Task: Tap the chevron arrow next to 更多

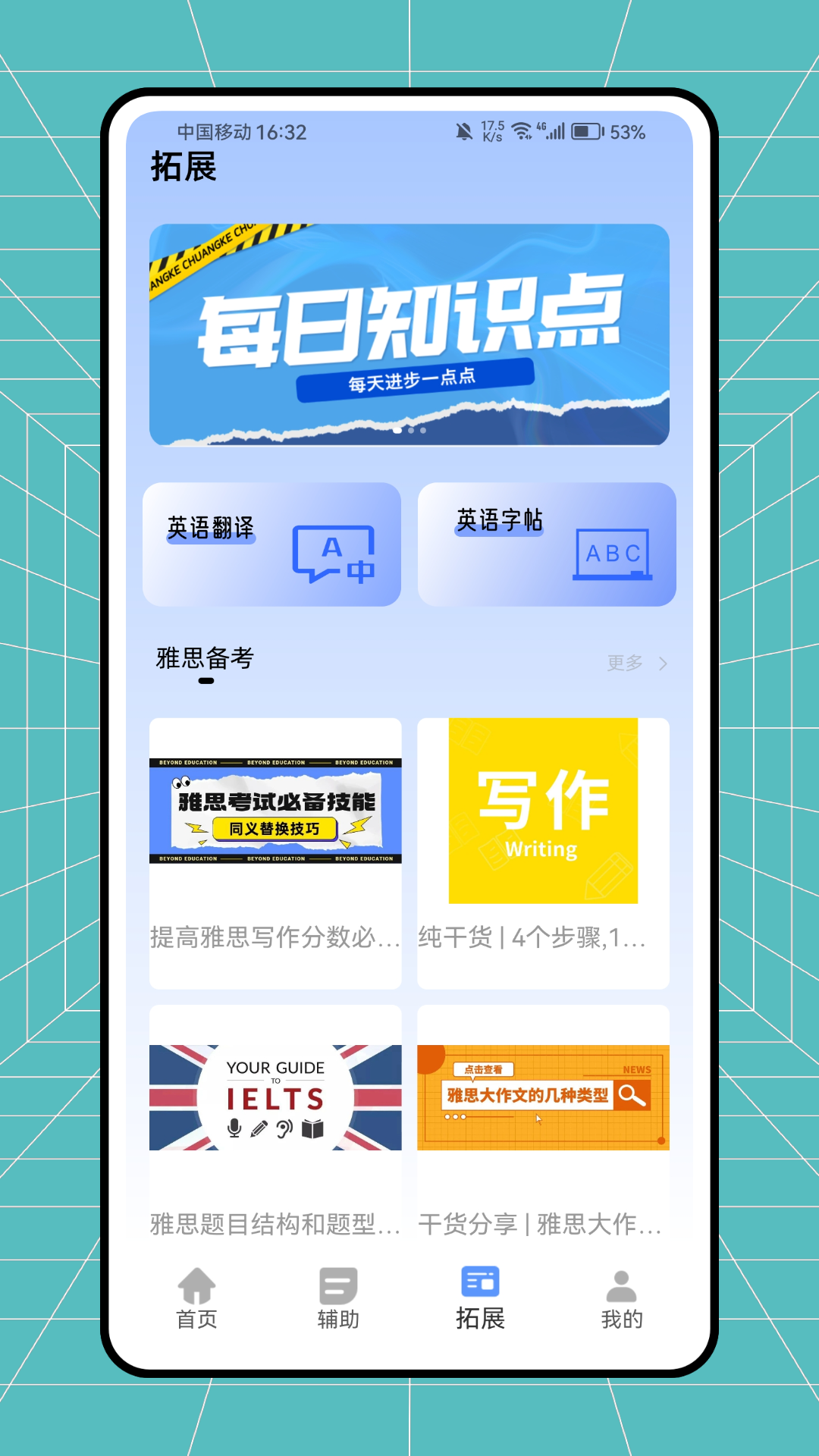Action: pos(664,662)
